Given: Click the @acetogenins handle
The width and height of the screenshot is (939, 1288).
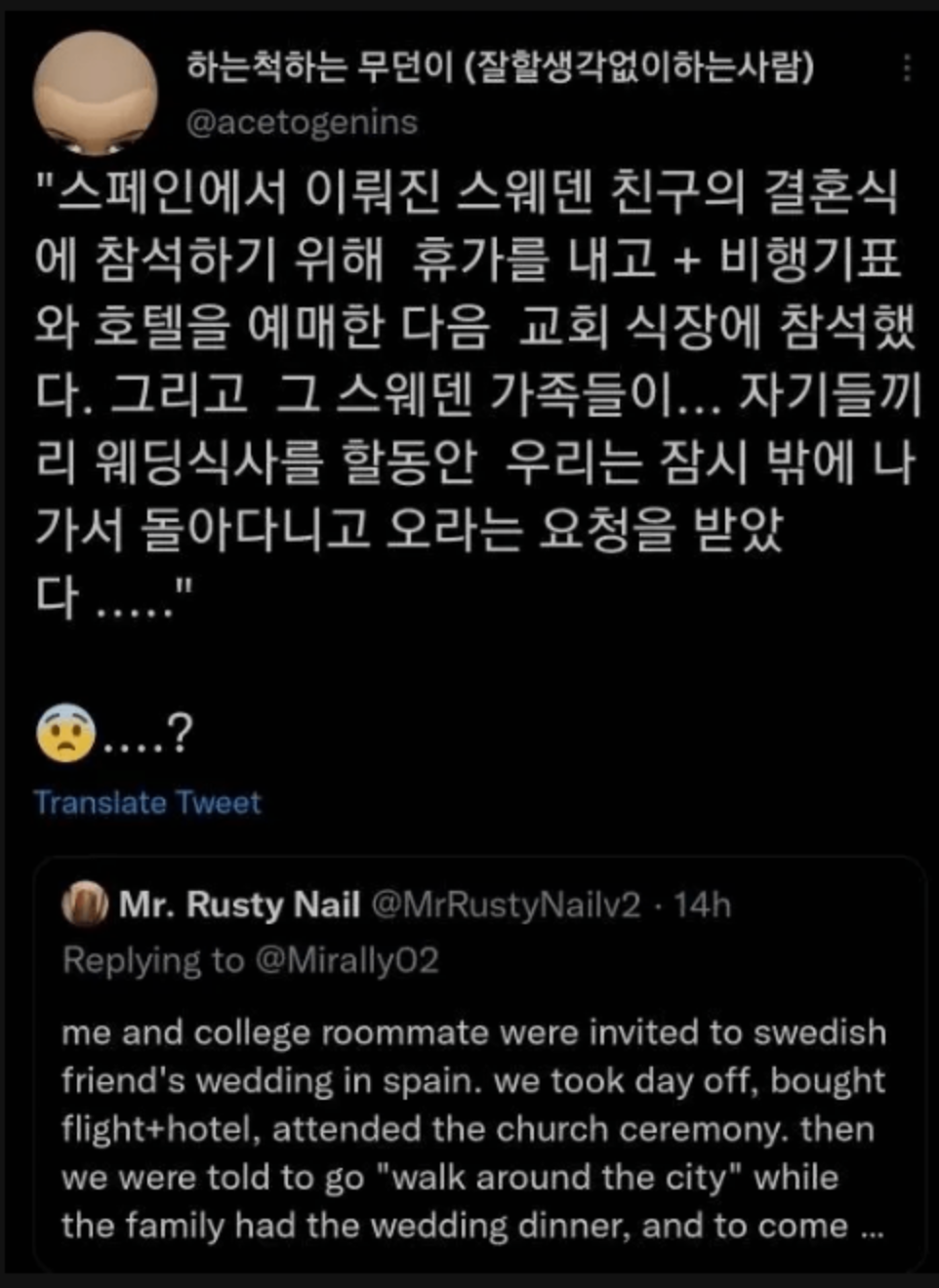Looking at the screenshot, I should (303, 122).
